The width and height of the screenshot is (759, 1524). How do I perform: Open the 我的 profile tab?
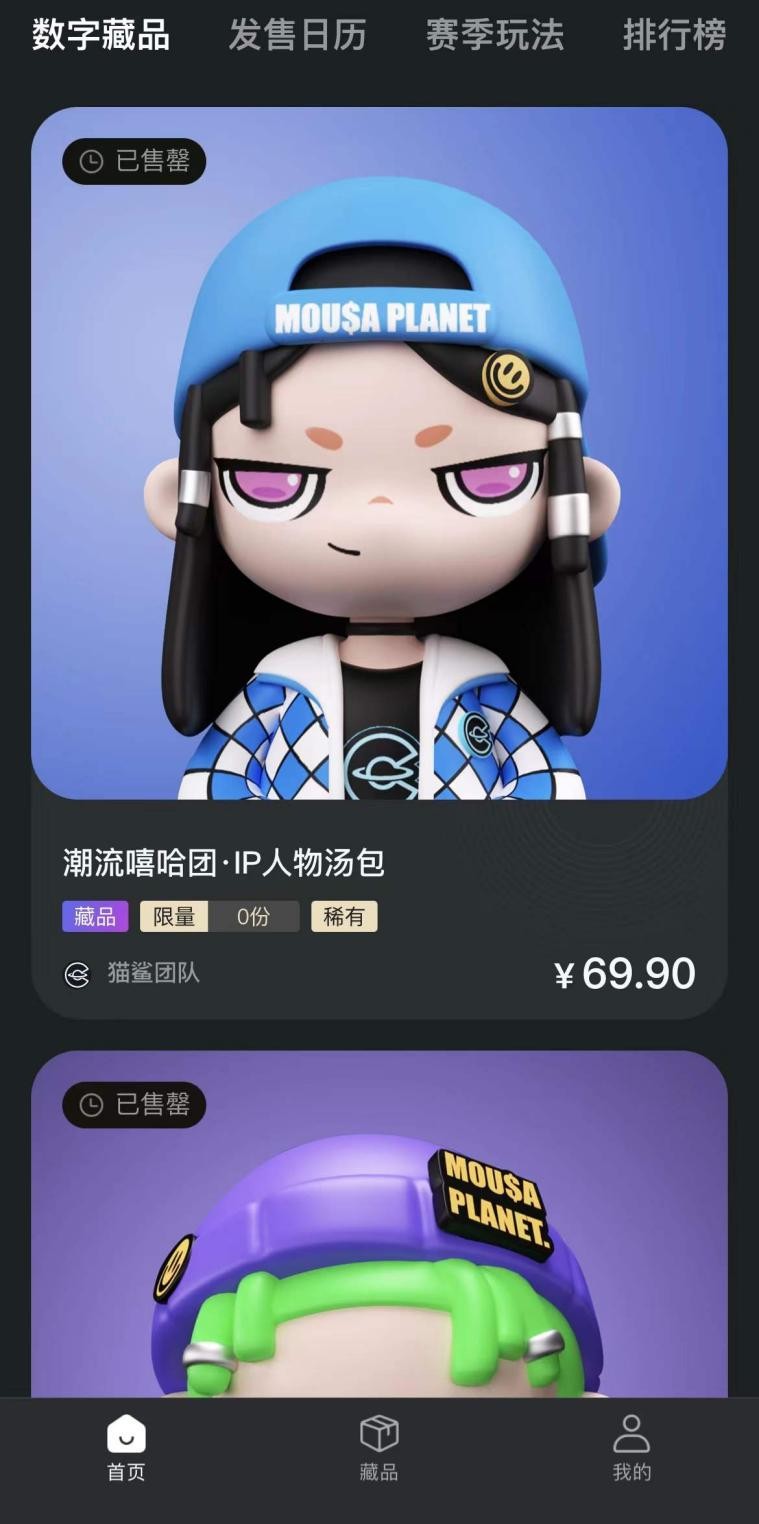(x=632, y=1448)
